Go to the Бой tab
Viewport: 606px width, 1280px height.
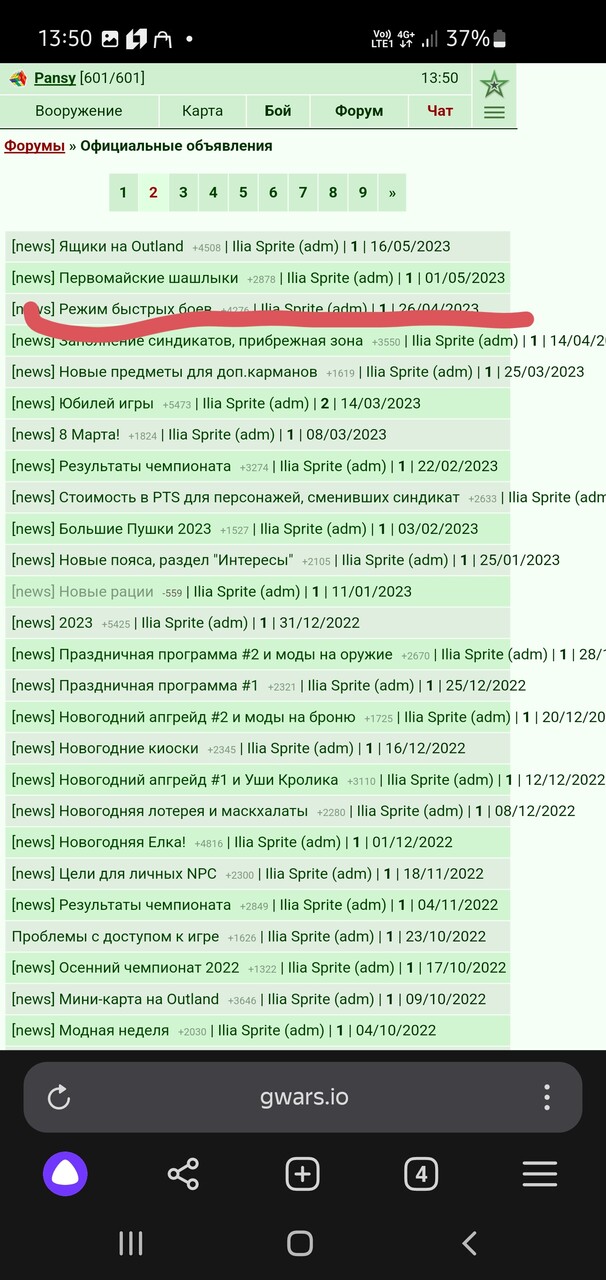(278, 111)
